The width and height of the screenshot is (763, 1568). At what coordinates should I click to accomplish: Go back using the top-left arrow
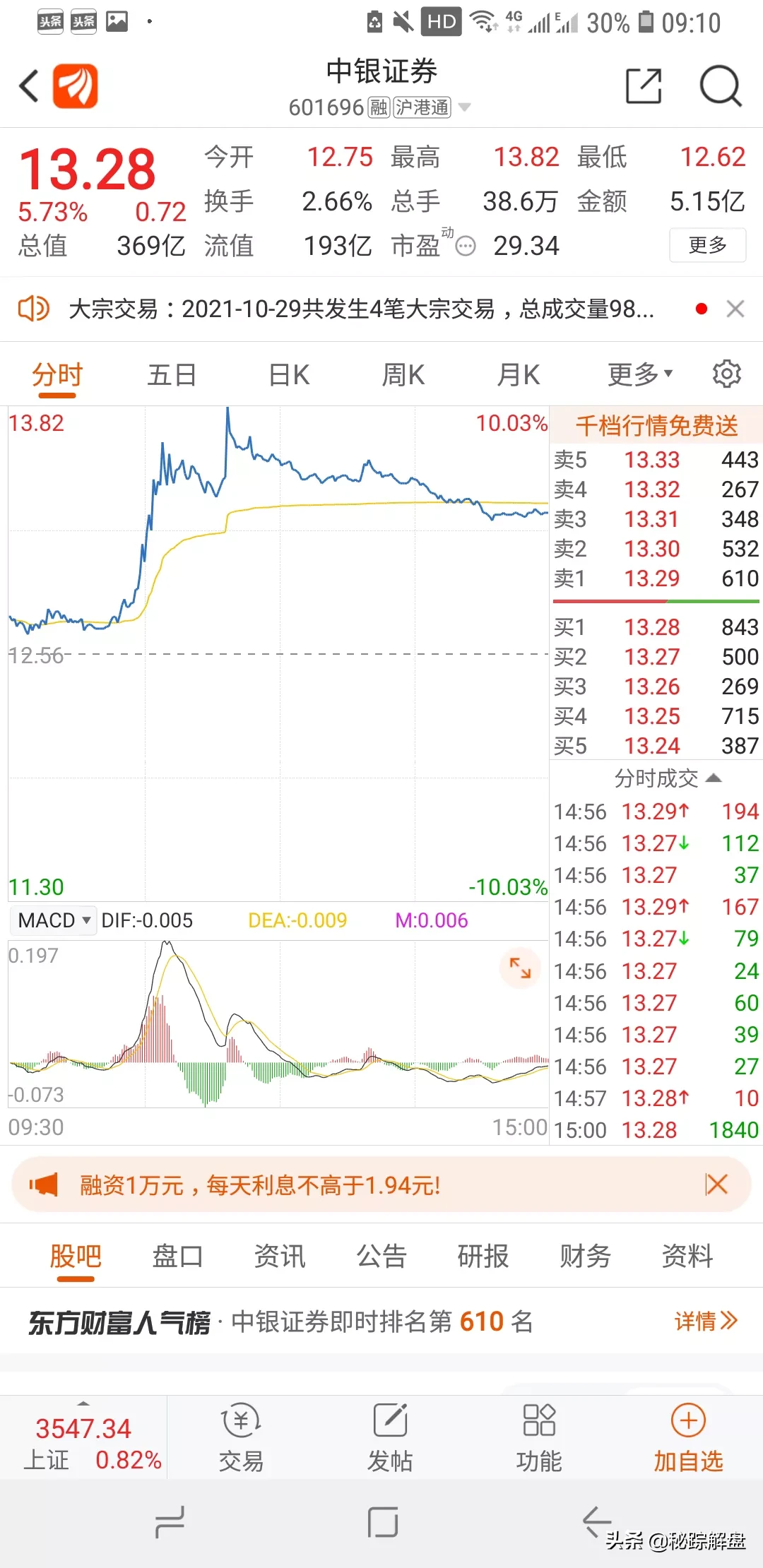click(29, 86)
